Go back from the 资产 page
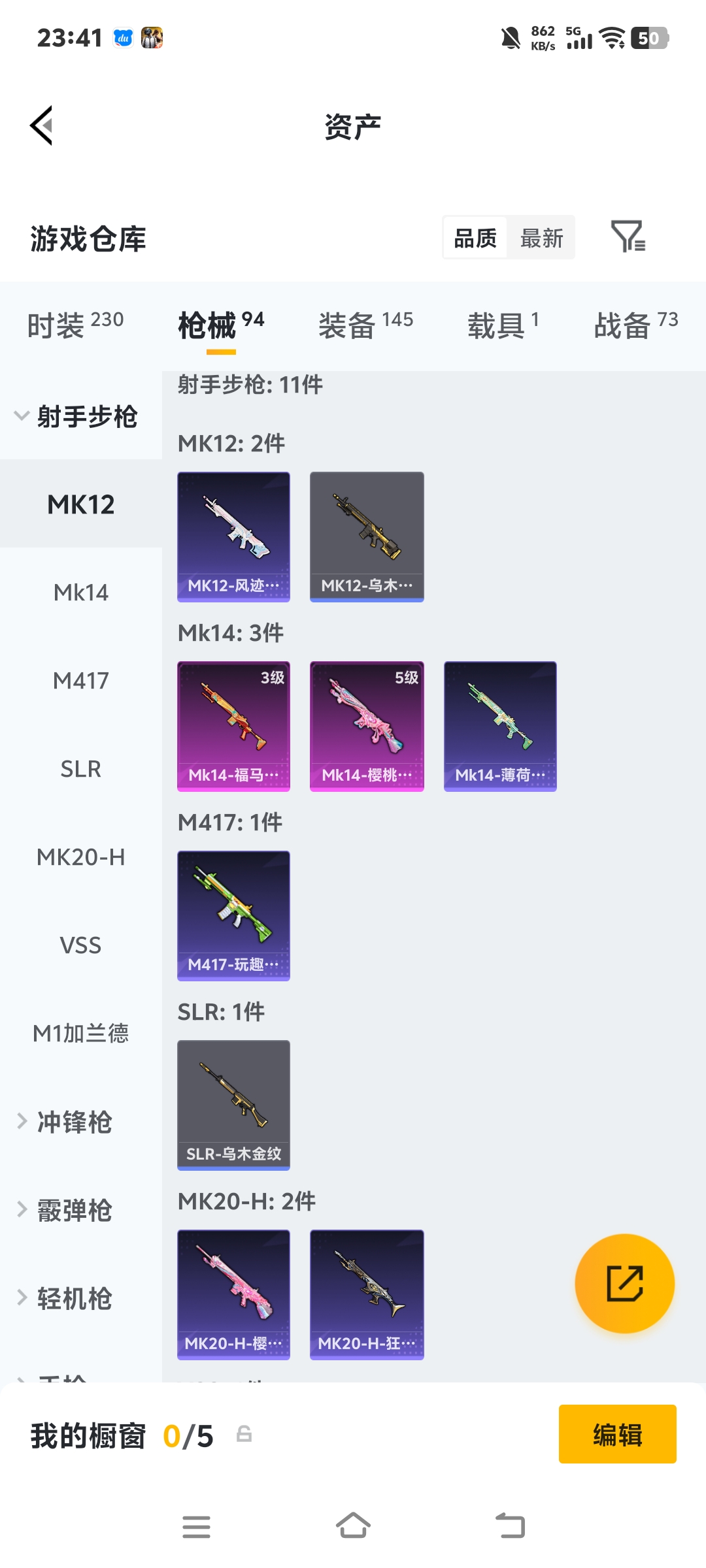The image size is (706, 1568). point(42,125)
